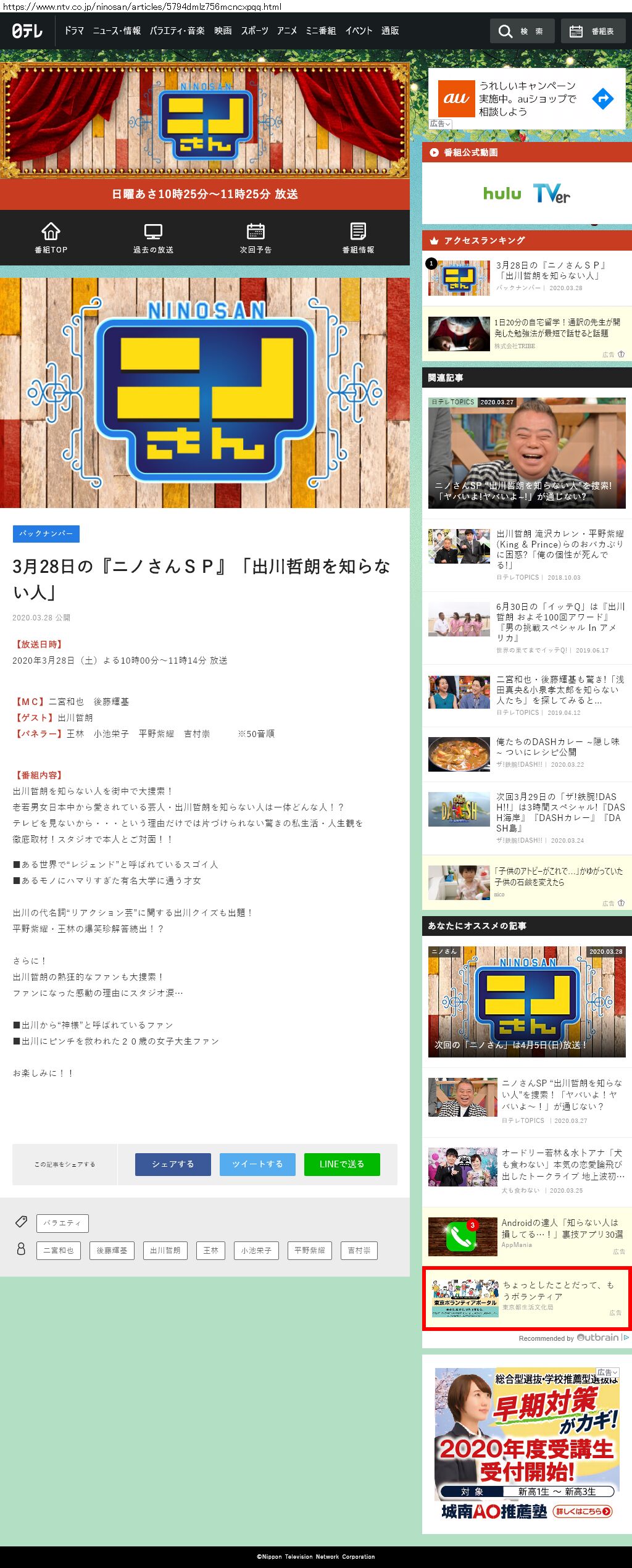Open the 二宮和也 person tag
The image size is (632, 1568).
pyautogui.click(x=59, y=1250)
